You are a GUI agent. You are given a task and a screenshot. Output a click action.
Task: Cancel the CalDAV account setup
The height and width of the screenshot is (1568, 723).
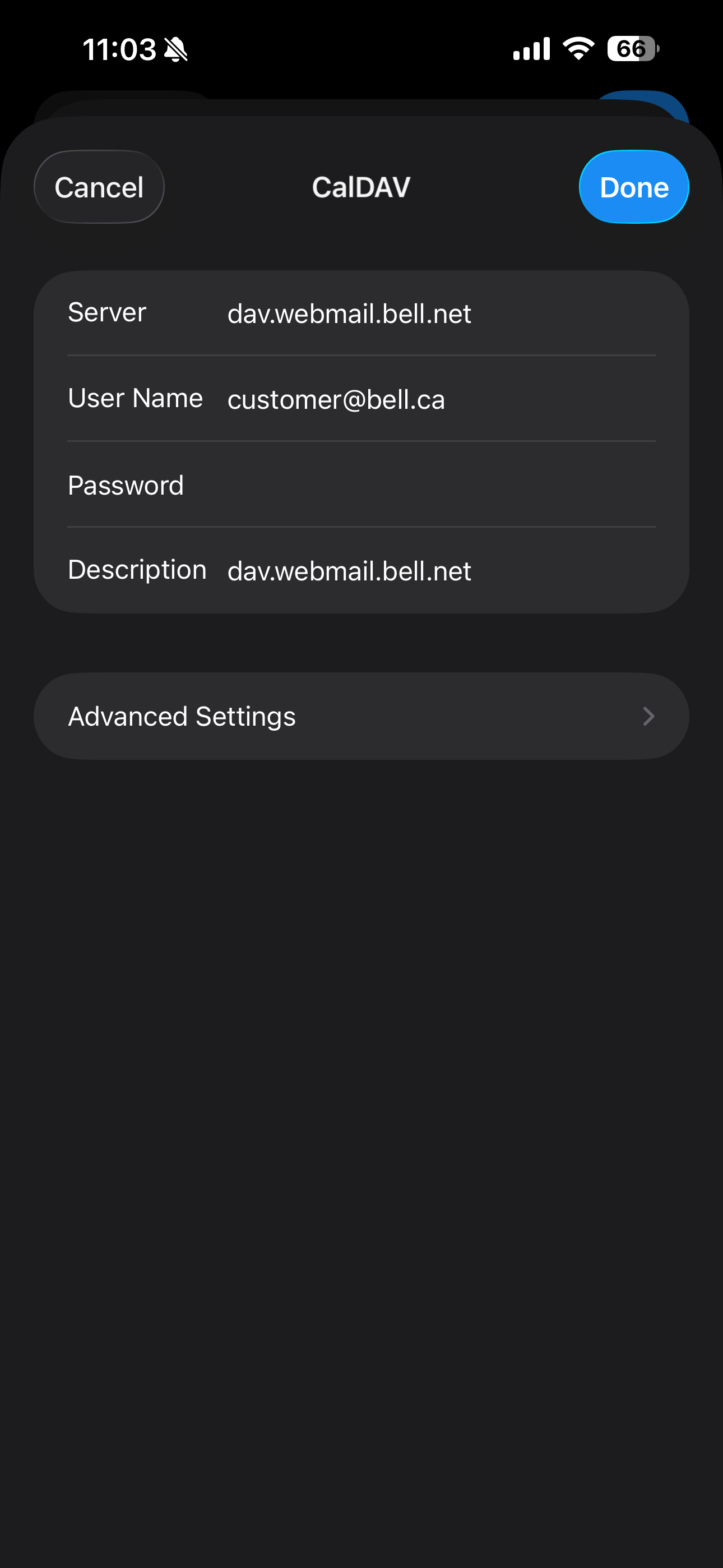coord(99,187)
